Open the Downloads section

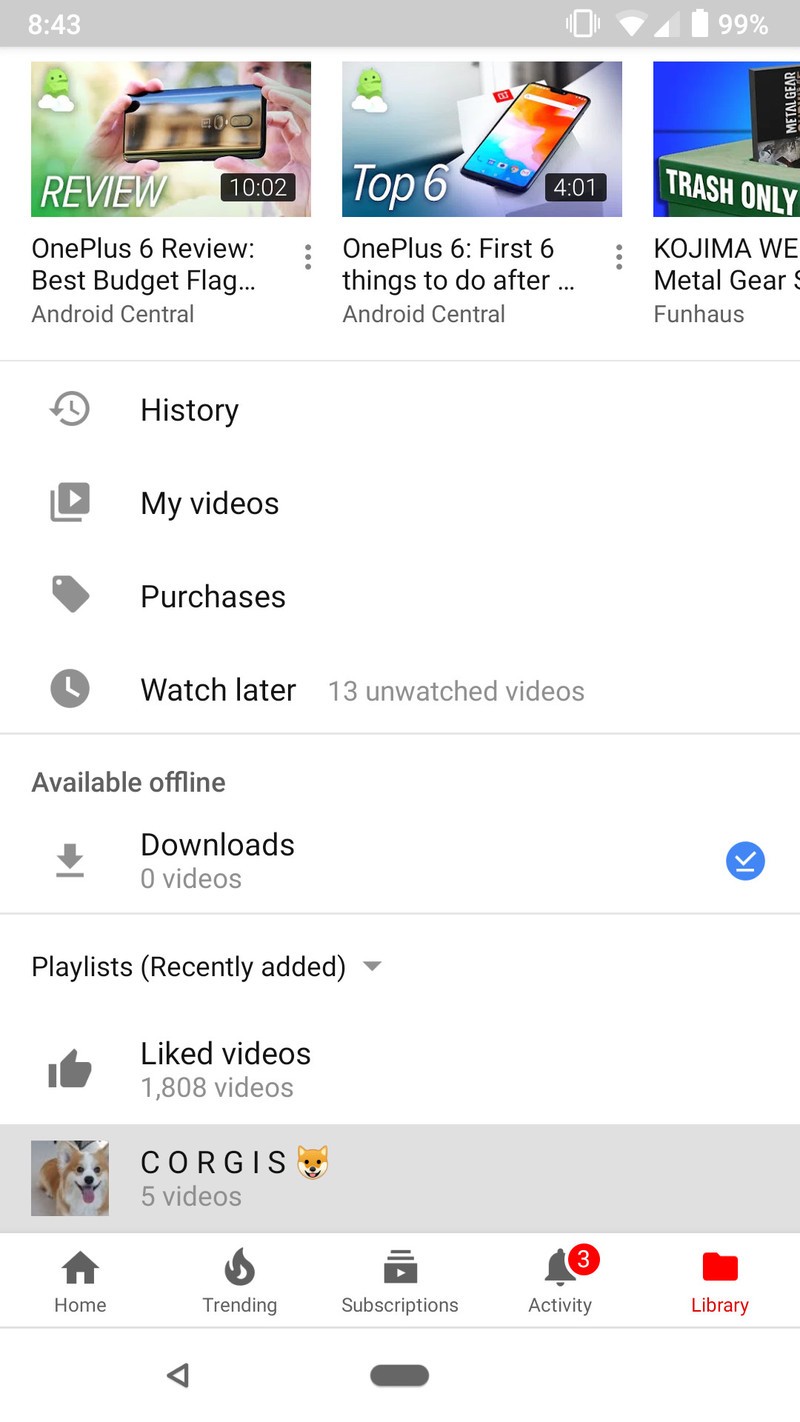click(217, 859)
